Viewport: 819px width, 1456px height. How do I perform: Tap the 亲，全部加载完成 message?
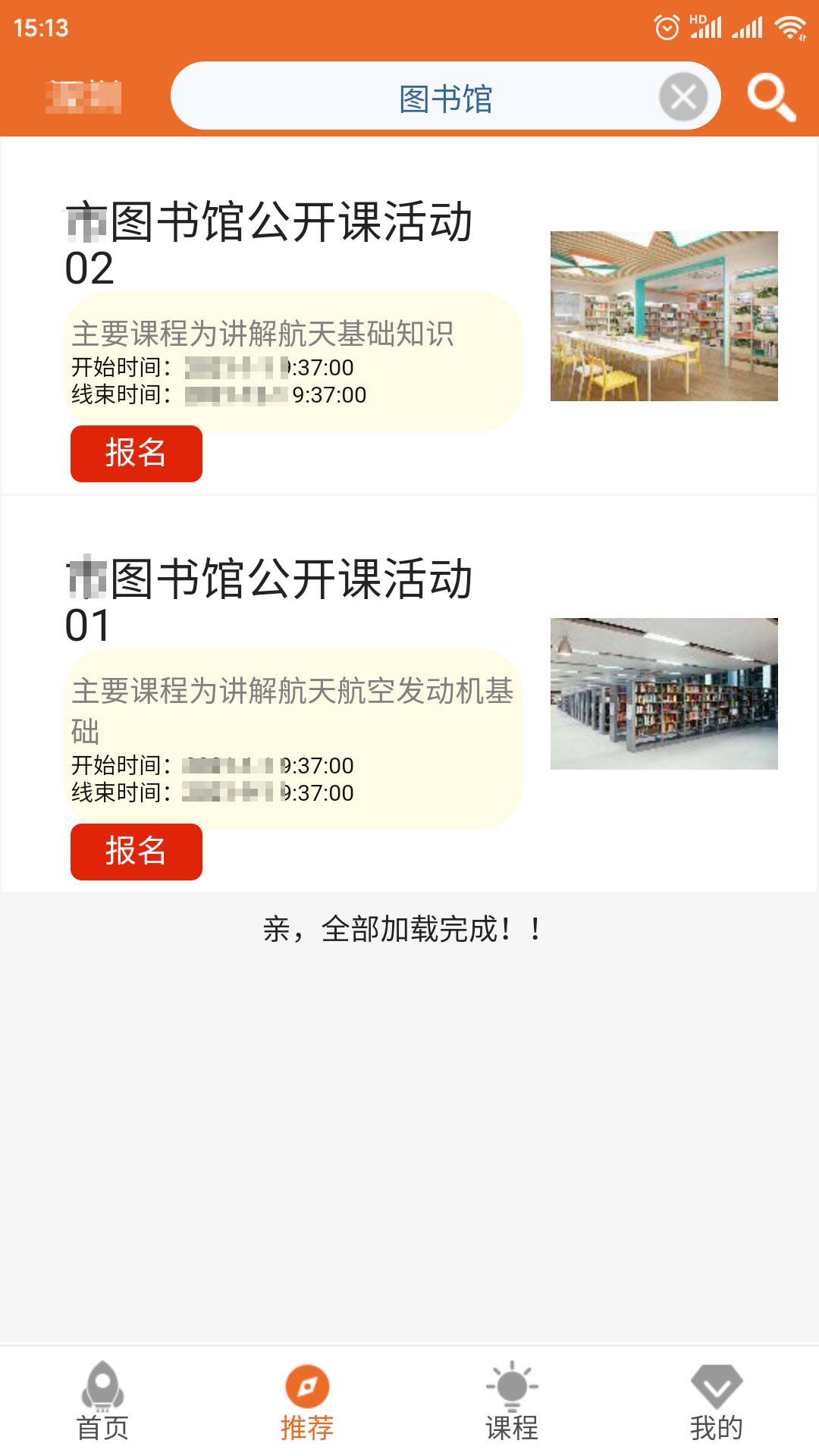400,930
